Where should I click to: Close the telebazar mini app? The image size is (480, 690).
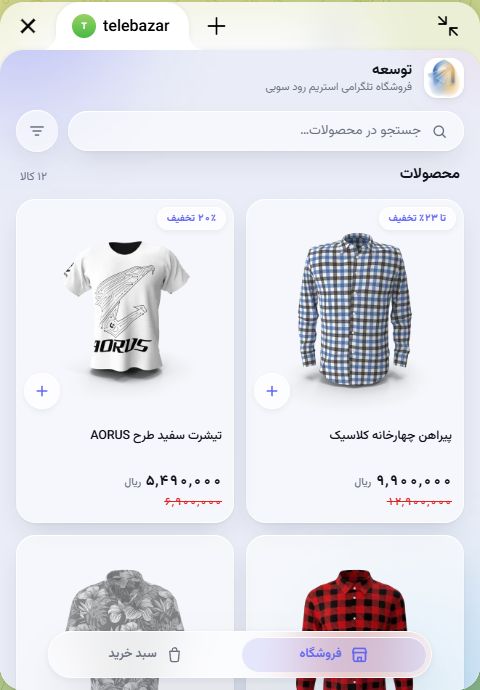(28, 26)
